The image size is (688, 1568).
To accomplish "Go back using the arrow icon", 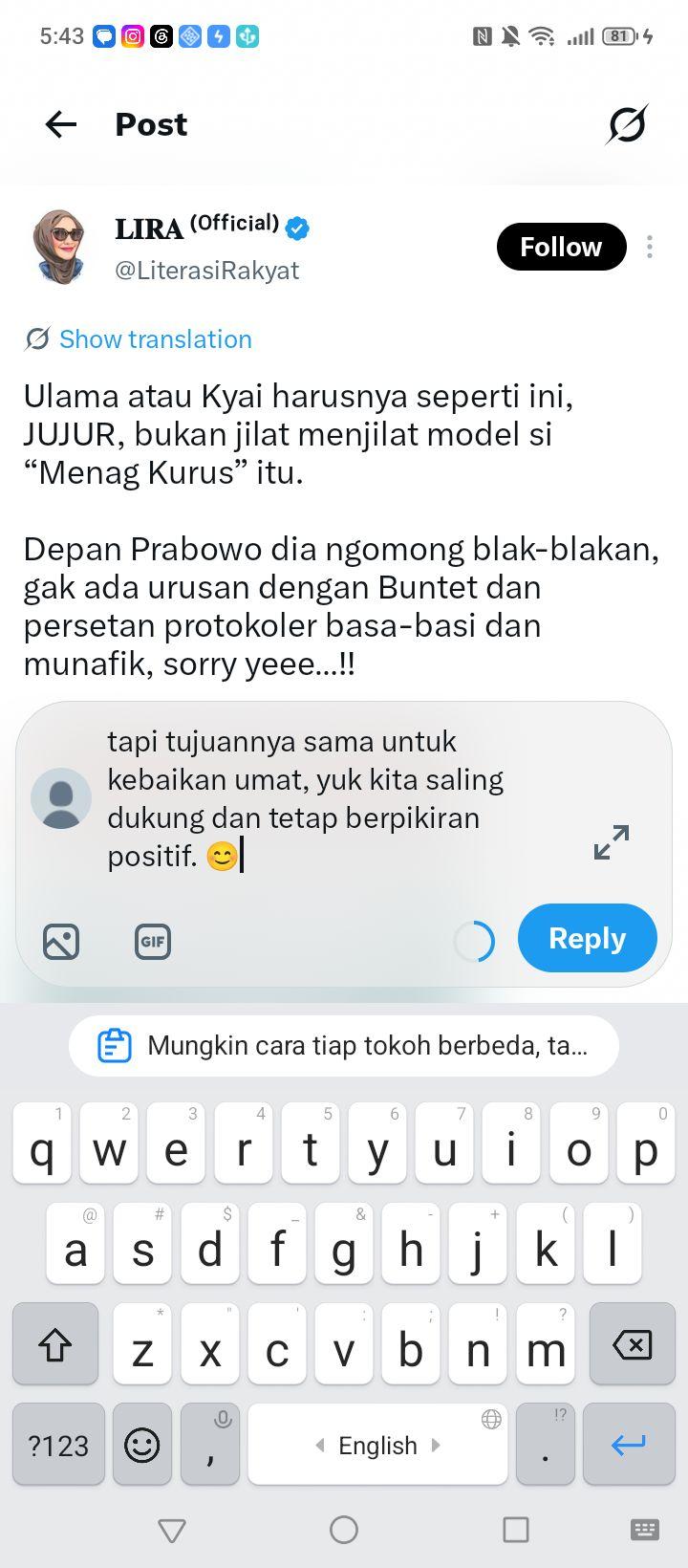I will [61, 124].
